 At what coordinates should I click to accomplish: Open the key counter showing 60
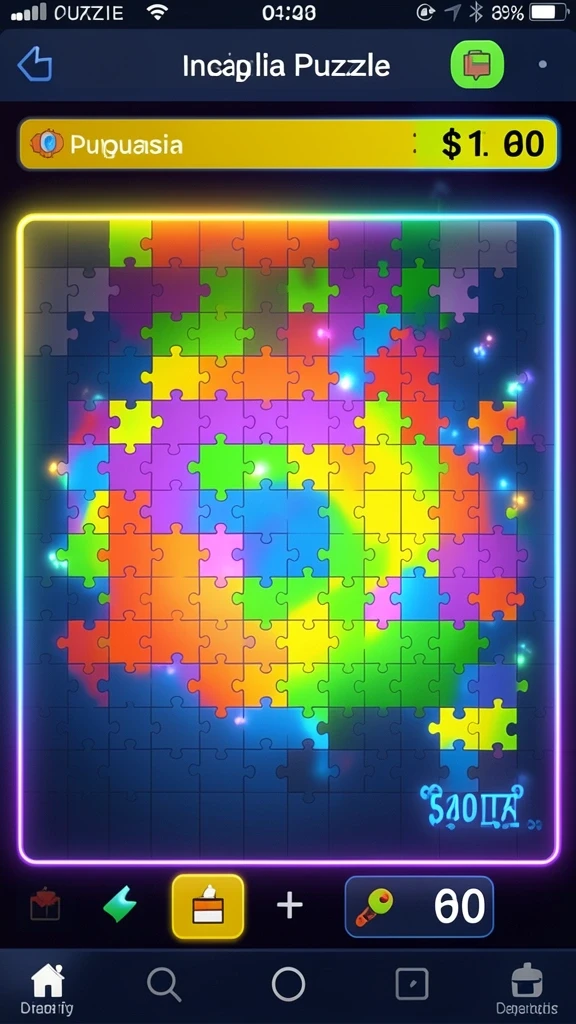tap(419, 906)
